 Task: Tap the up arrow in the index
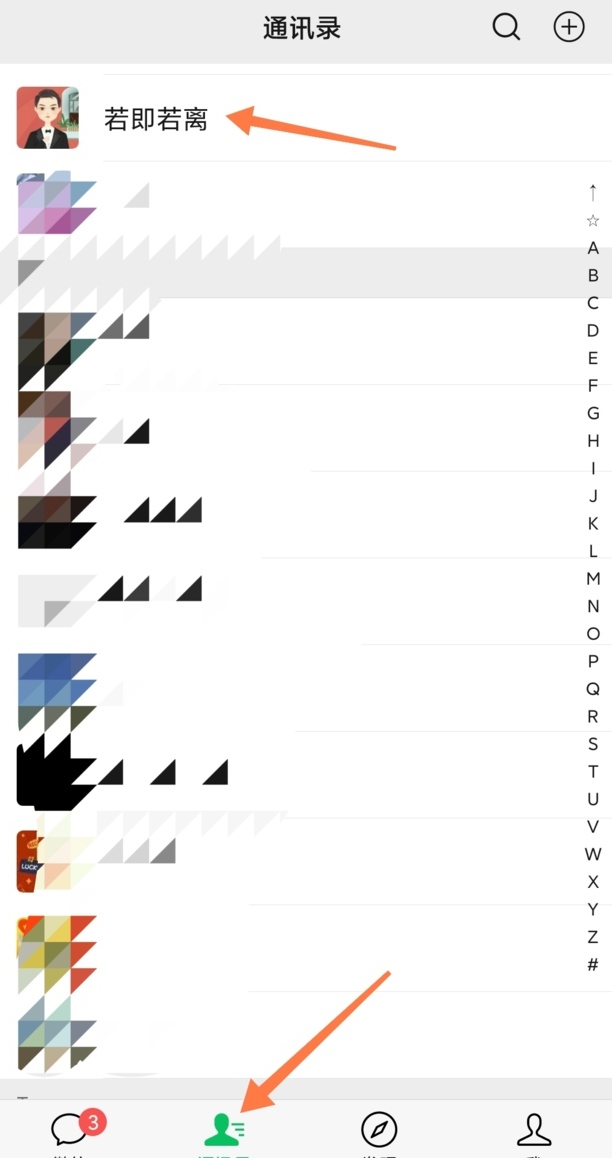coord(593,193)
